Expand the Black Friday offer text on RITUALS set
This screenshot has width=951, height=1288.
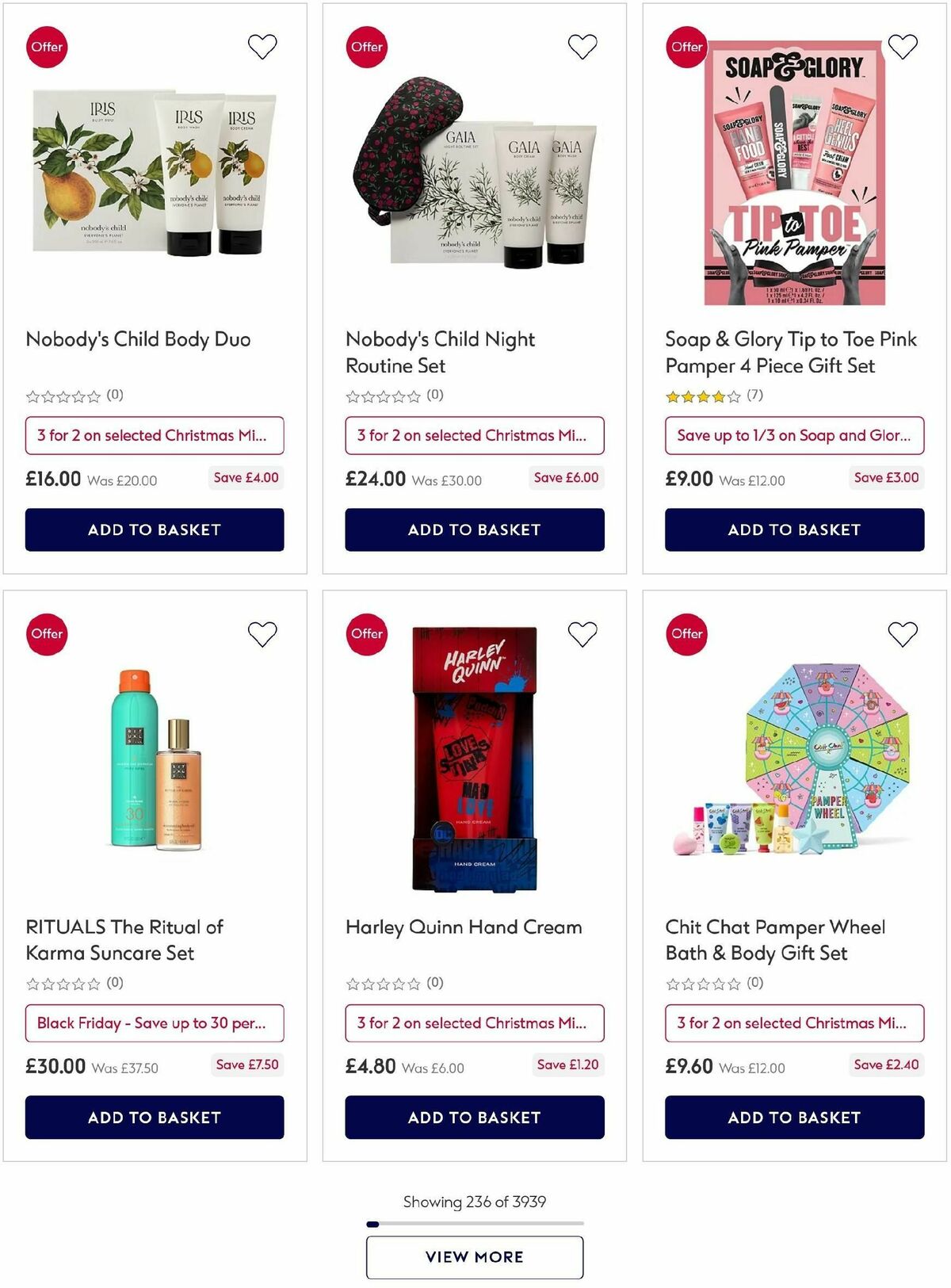[x=155, y=1023]
